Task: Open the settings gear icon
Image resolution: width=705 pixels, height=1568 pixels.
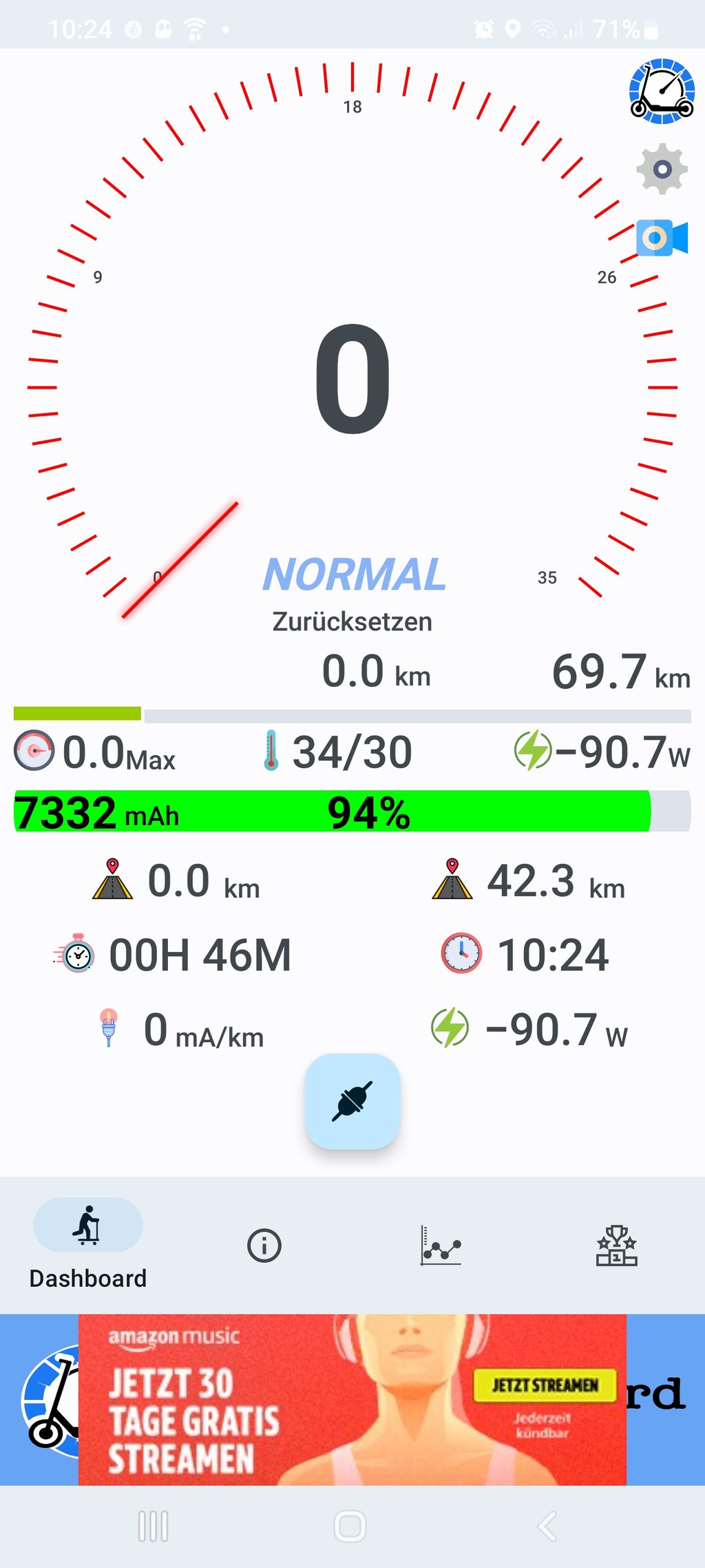Action: 662,169
